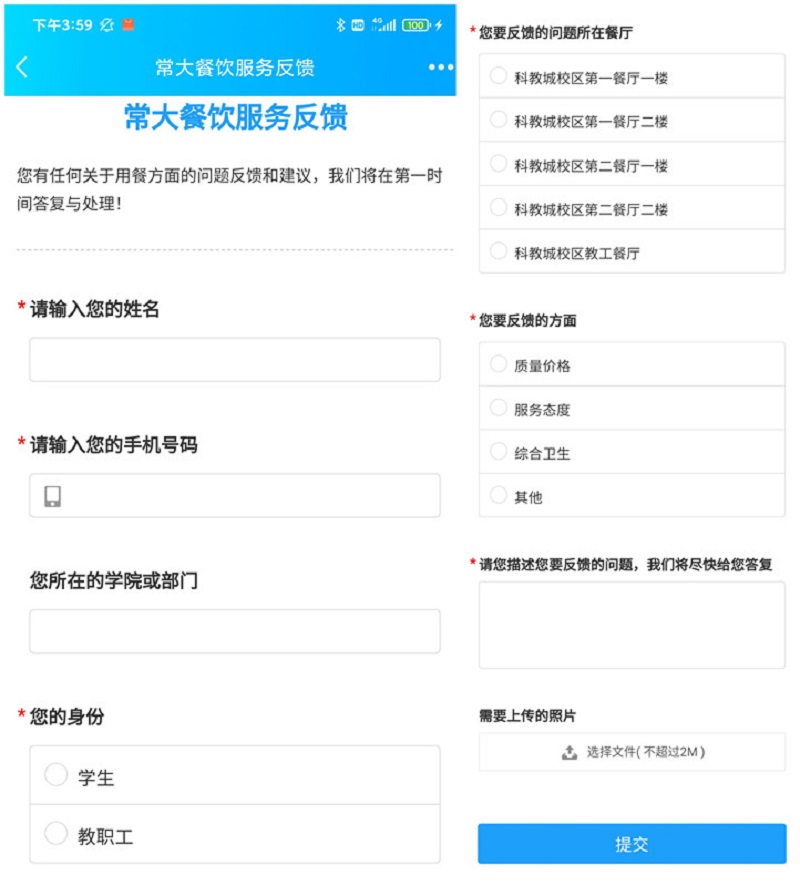
Task: Select 综合卫生 as feedback aspect
Action: [498, 452]
